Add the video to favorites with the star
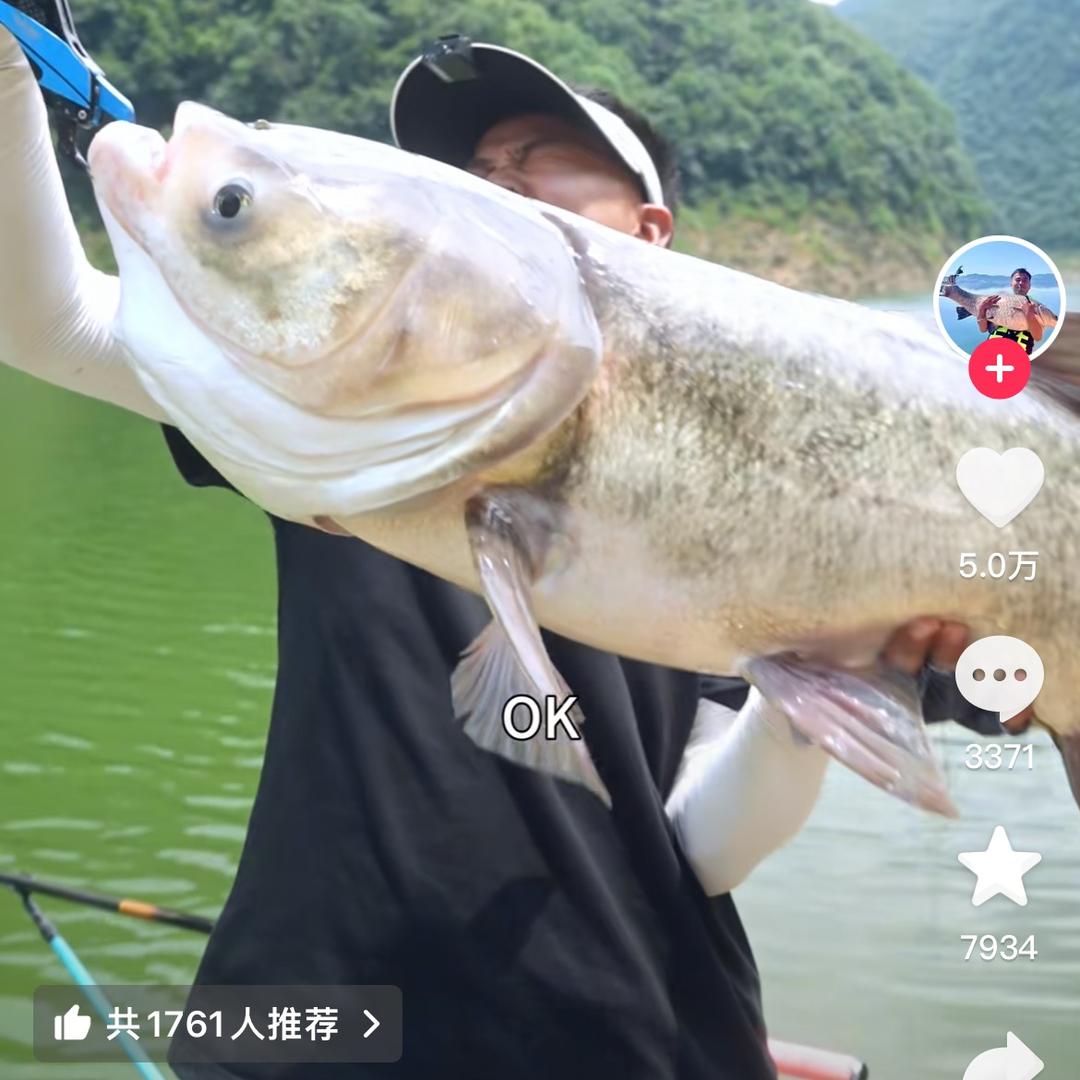The width and height of the screenshot is (1080, 1080). pyautogui.click(x=999, y=868)
